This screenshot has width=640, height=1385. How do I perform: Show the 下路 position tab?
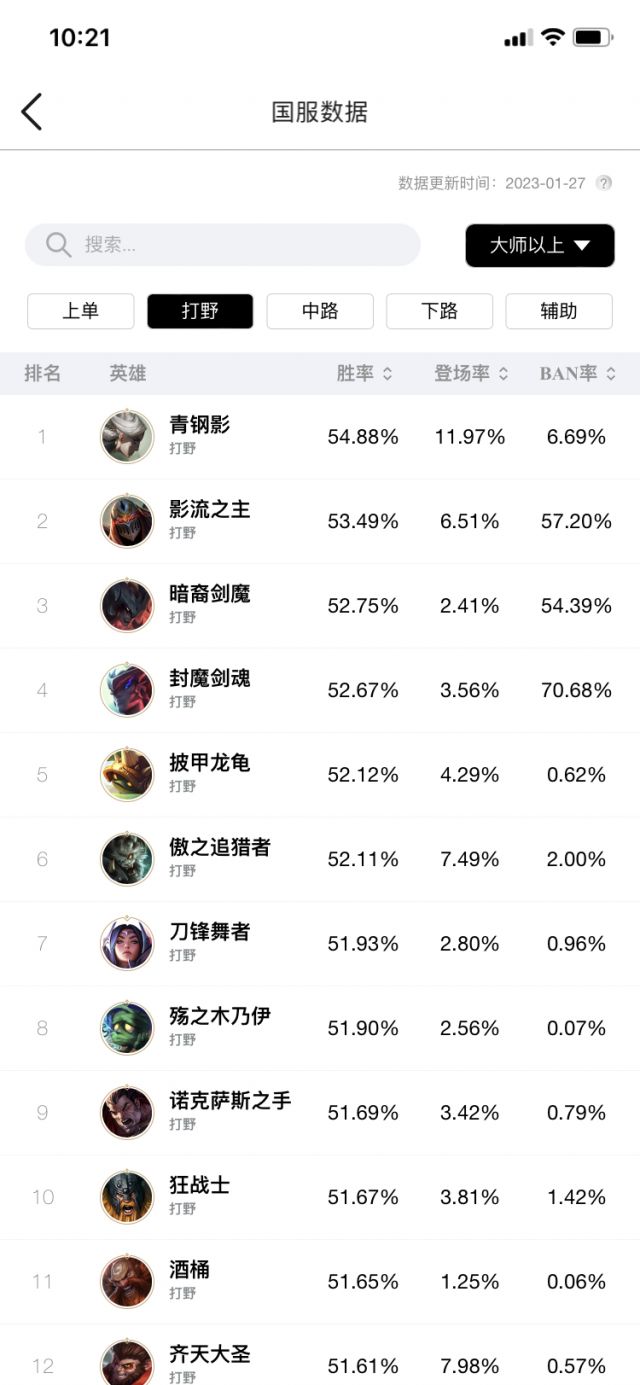(x=439, y=311)
